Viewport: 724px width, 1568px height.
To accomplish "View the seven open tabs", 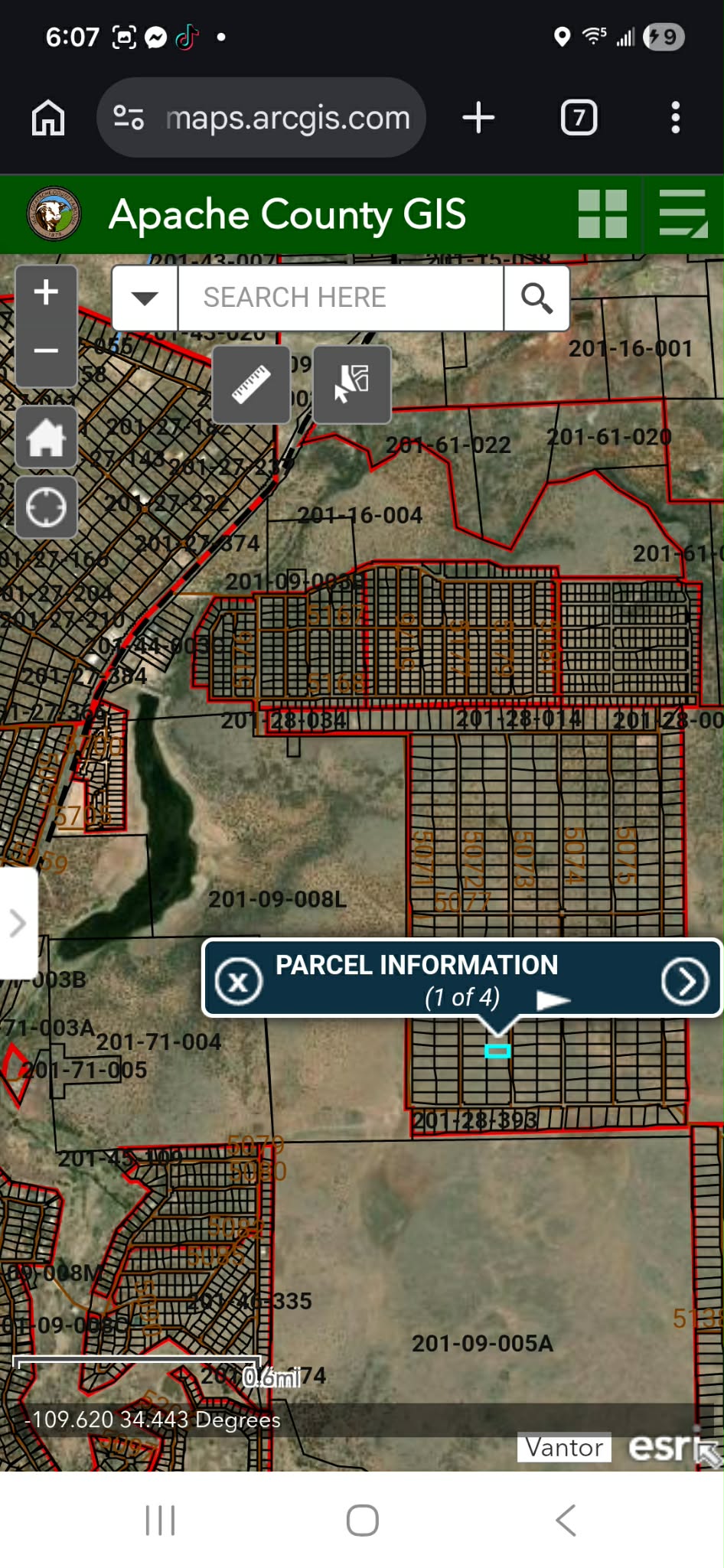I will [579, 118].
